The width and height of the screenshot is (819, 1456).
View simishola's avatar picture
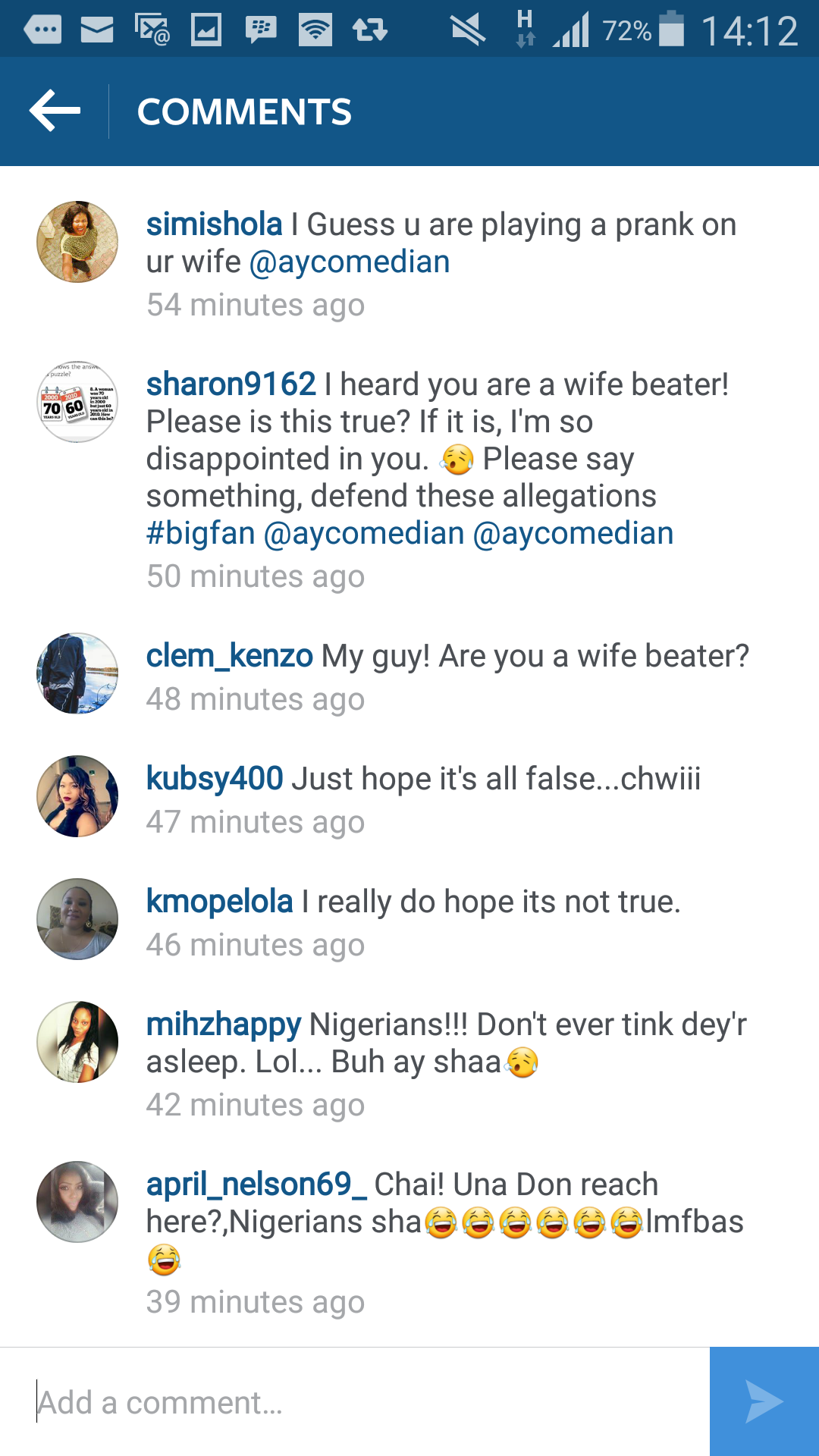77,242
